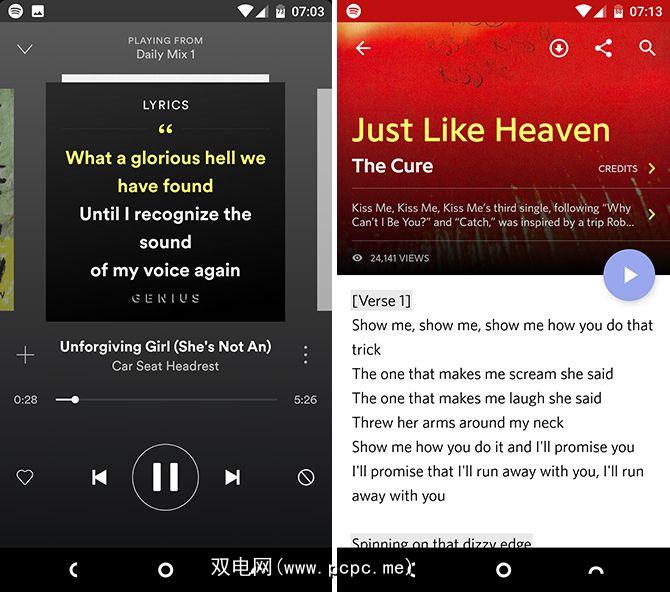This screenshot has width=670, height=592.
Task: Add Unforgiving Girl to a playlist
Action: [25, 355]
